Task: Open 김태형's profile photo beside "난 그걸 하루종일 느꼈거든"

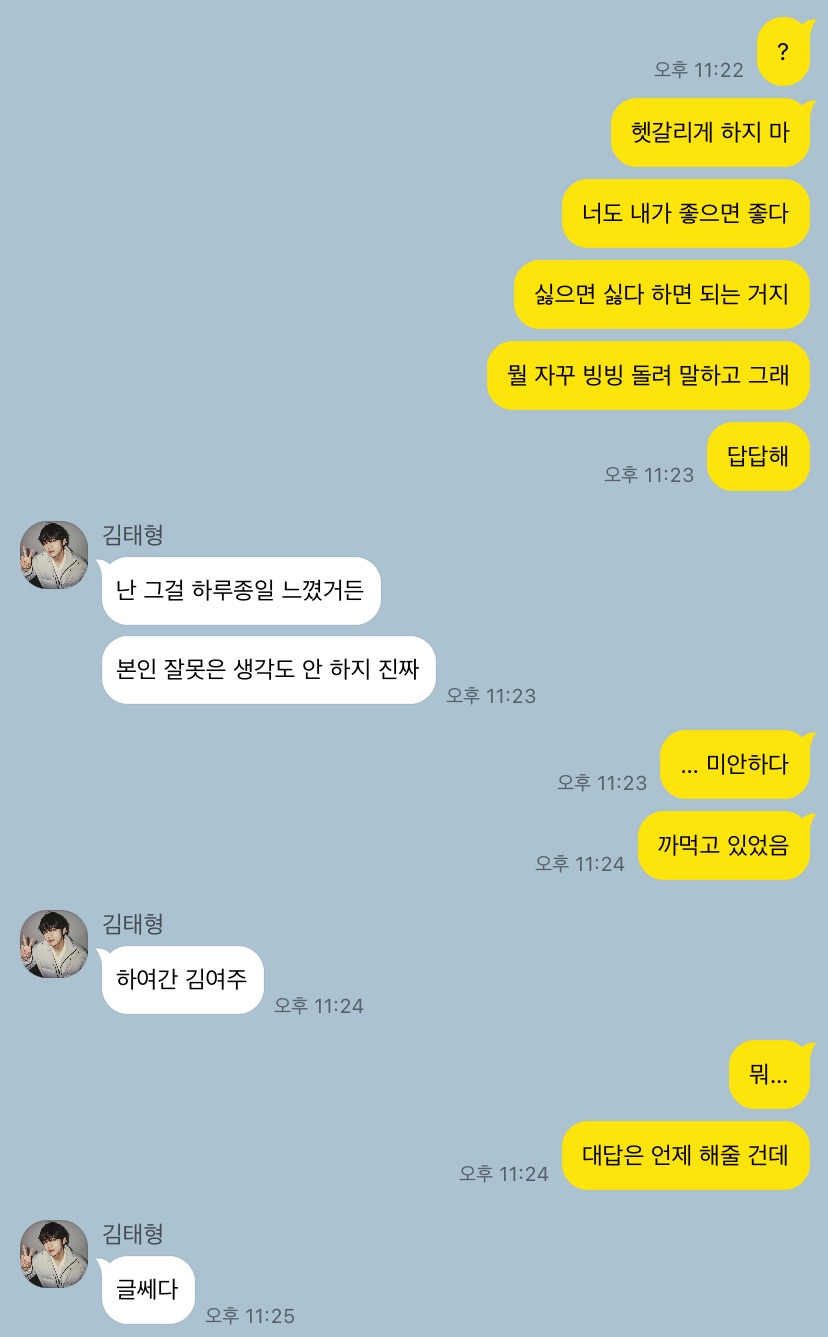Action: point(54,555)
